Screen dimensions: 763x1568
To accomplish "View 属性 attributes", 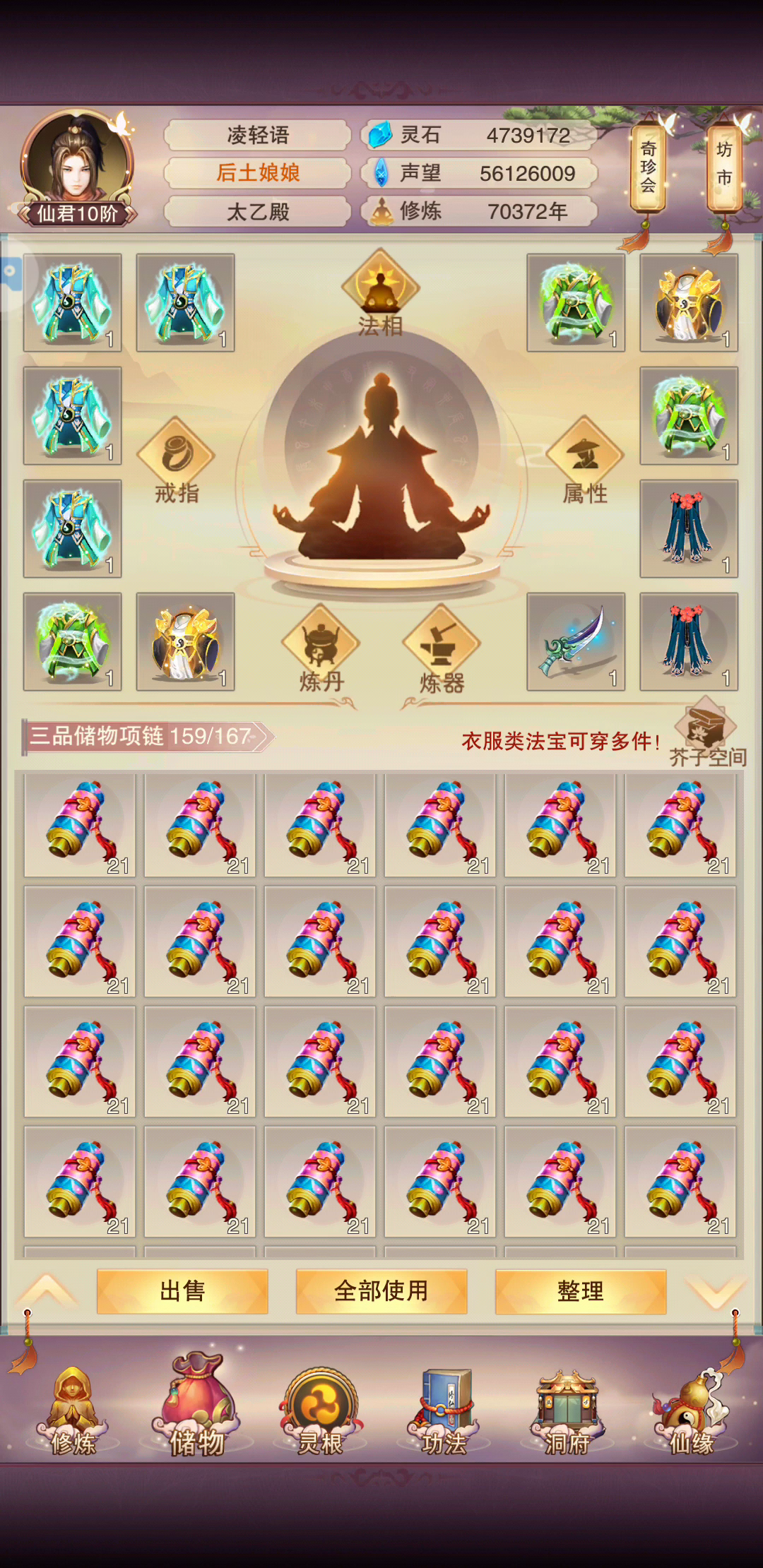I will [585, 461].
